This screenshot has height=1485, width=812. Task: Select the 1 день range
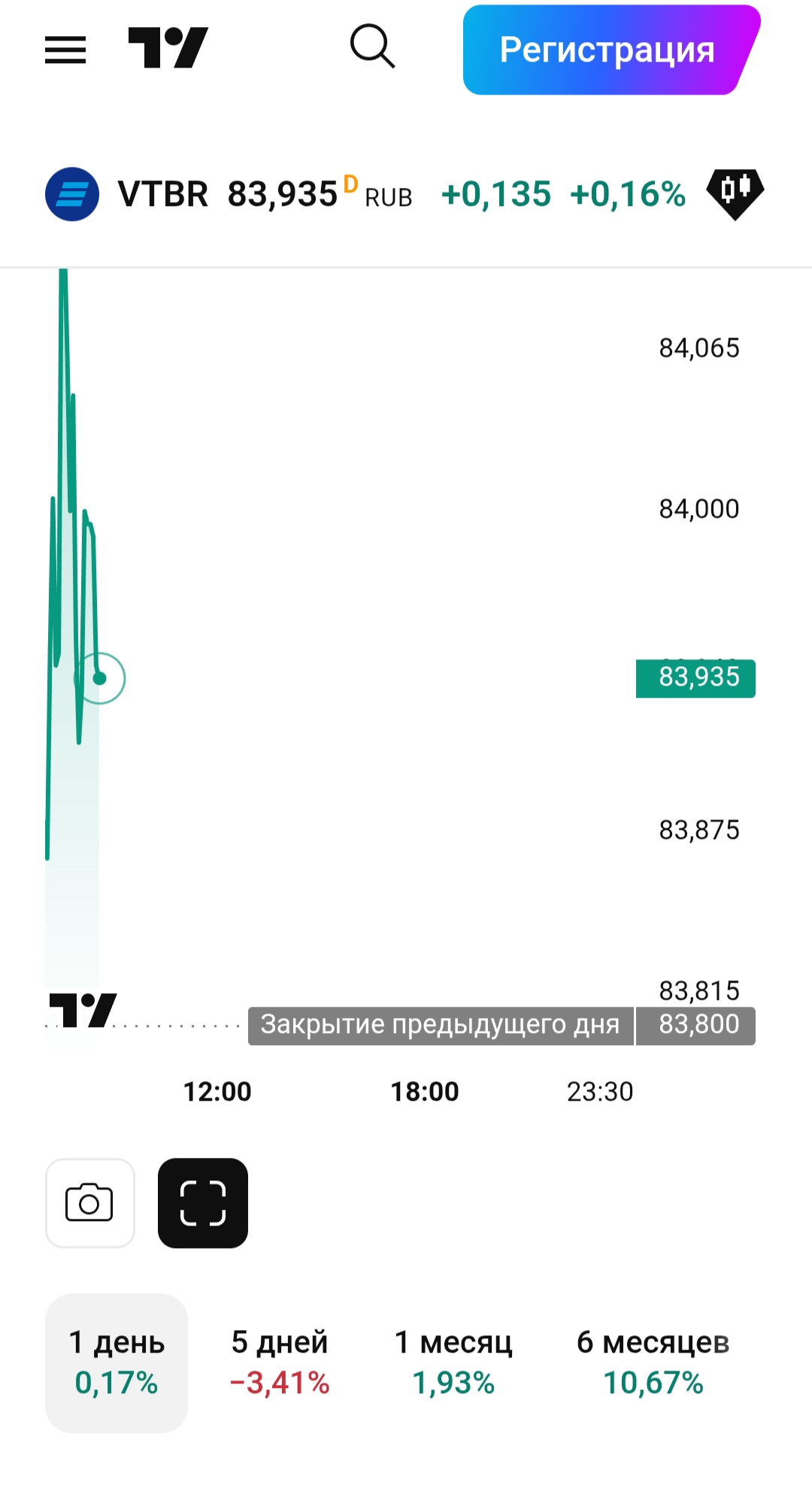117,1362
